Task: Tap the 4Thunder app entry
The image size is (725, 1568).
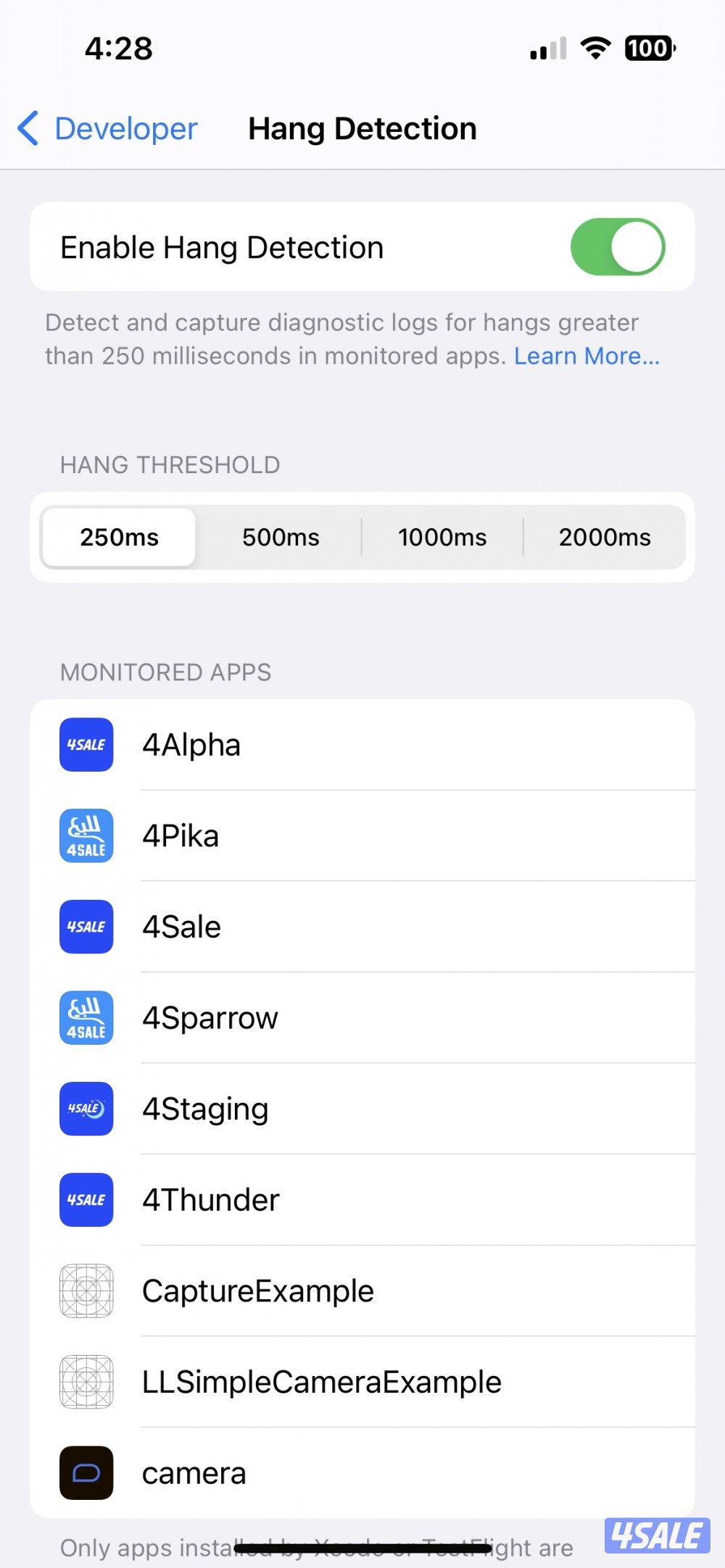Action: tap(362, 1200)
